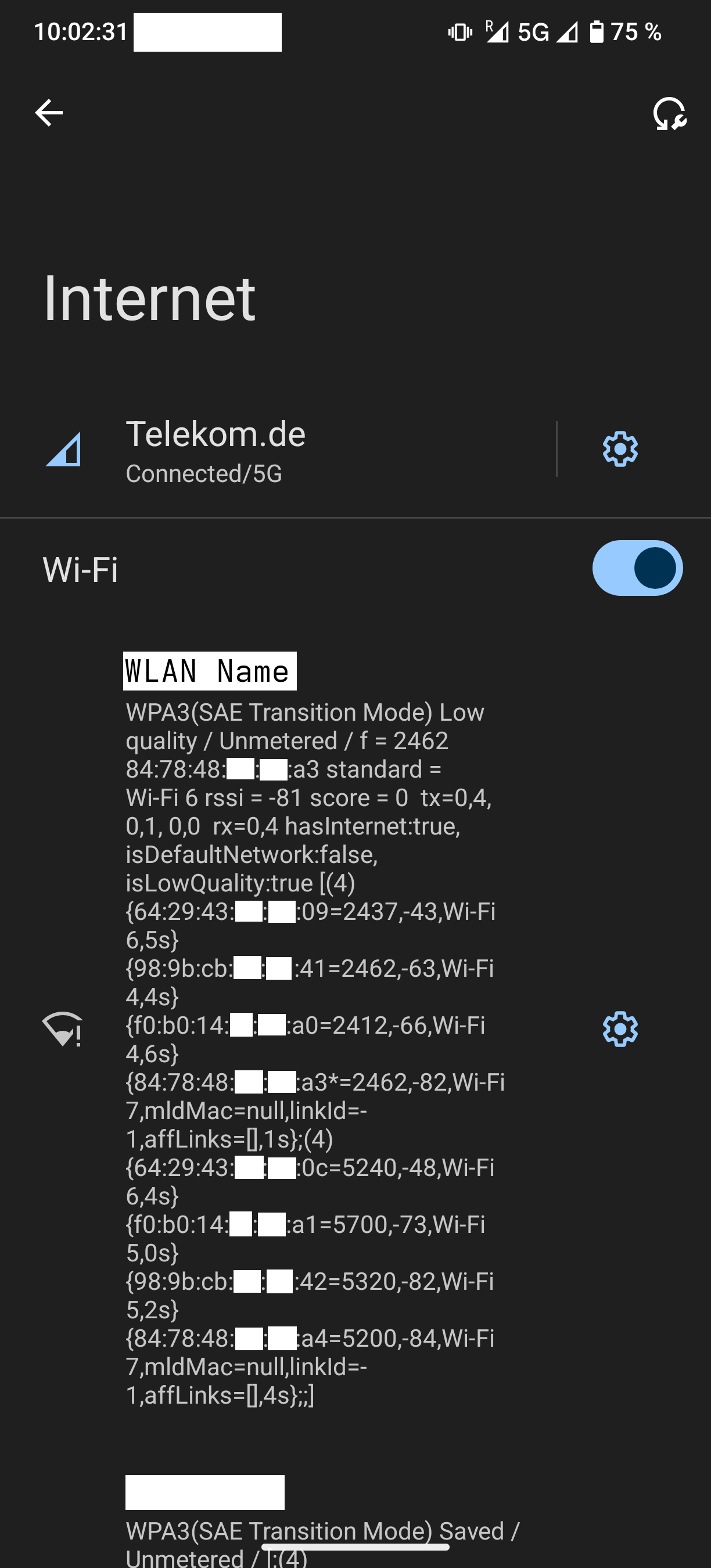711x1568 pixels.
Task: Open settings gear for Telekom.de
Action: (620, 449)
